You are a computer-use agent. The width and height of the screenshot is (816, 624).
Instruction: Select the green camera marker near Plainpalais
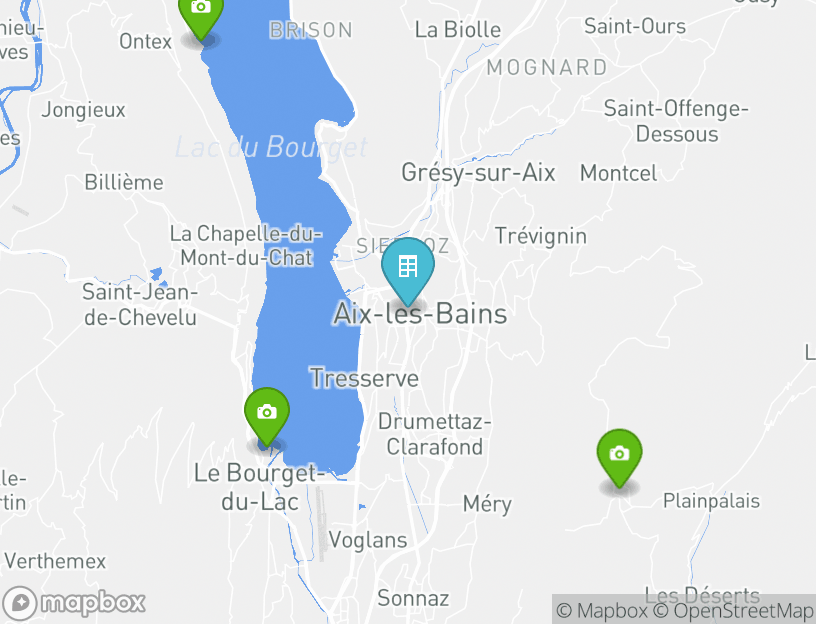click(x=619, y=455)
